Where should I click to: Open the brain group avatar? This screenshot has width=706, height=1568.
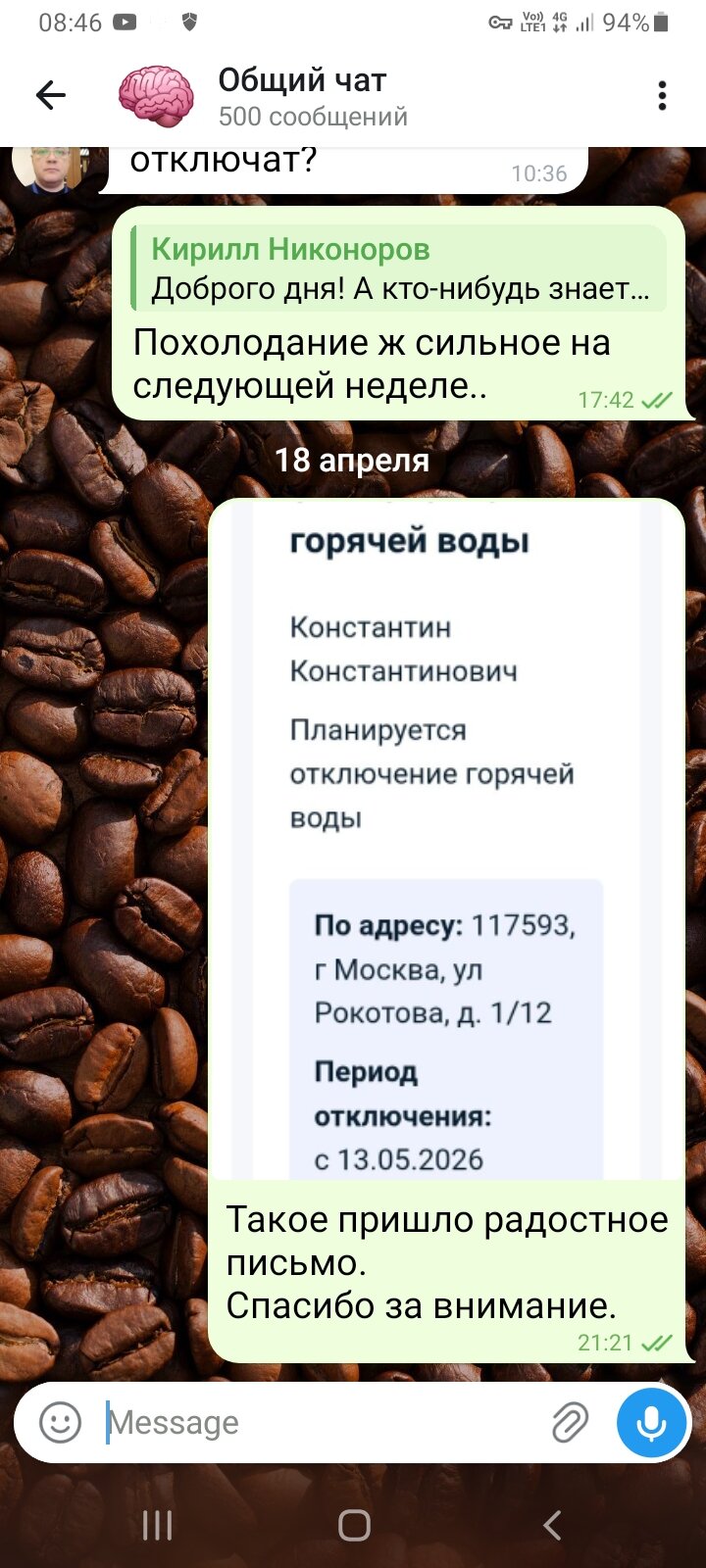(x=156, y=95)
